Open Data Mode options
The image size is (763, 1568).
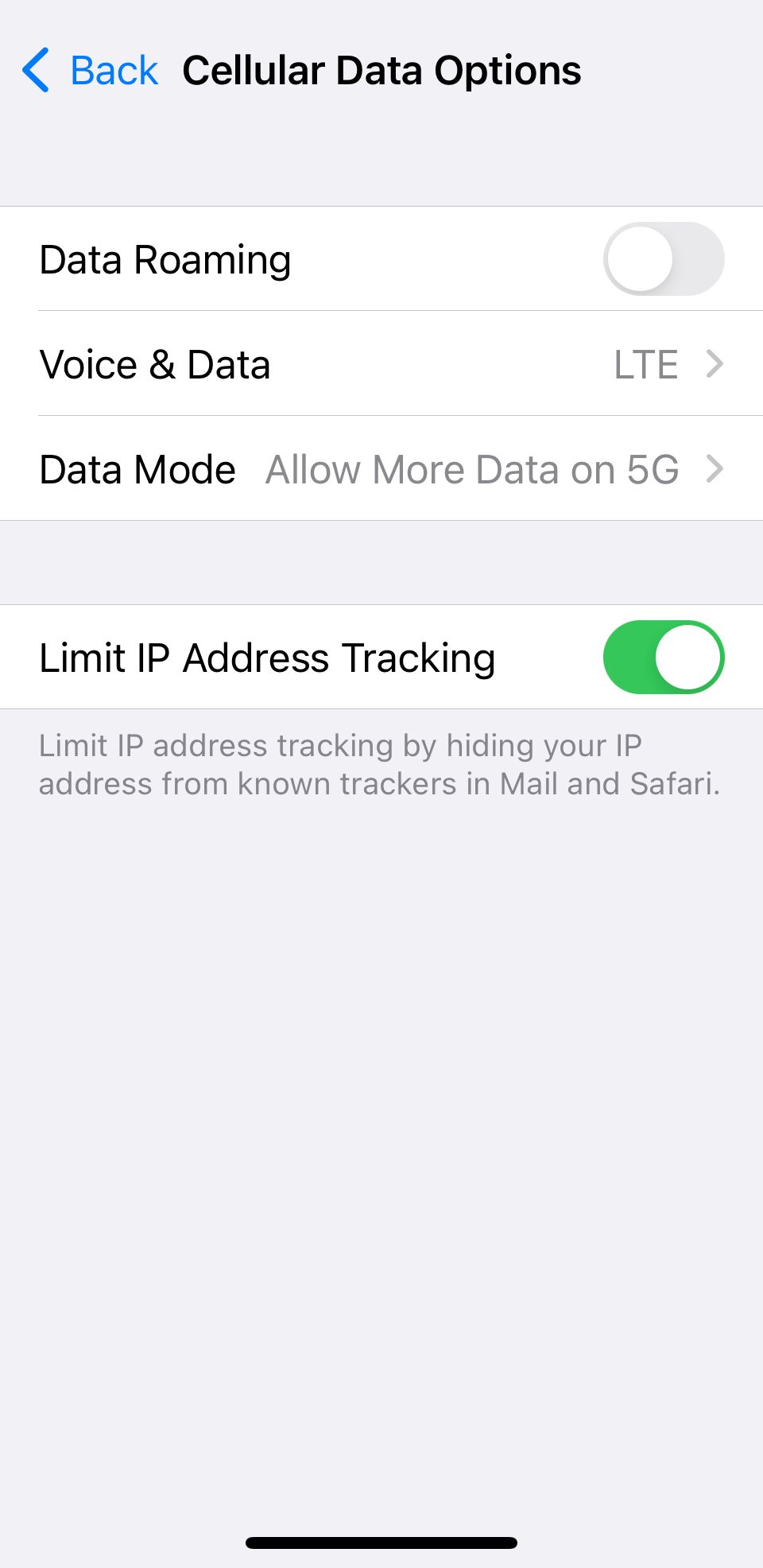coord(381,469)
